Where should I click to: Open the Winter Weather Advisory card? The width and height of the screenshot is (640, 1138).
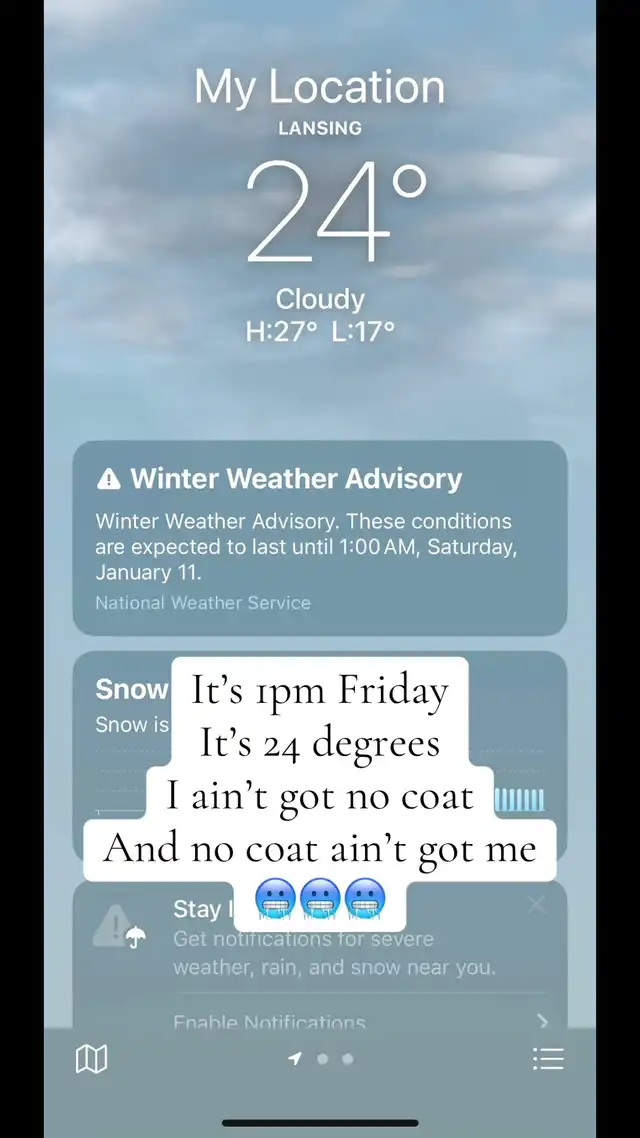[x=320, y=538]
